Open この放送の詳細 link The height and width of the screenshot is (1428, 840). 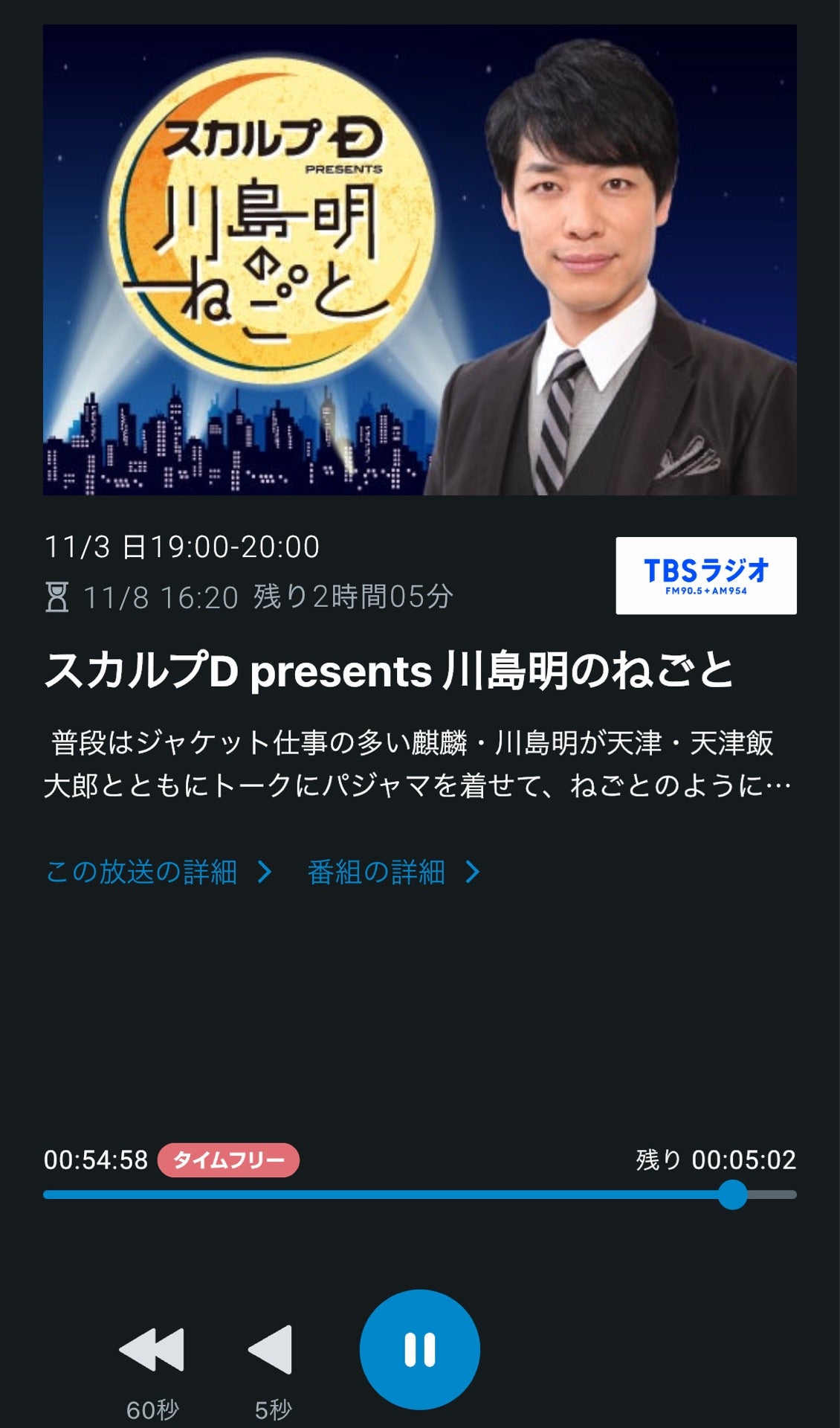pos(158,872)
